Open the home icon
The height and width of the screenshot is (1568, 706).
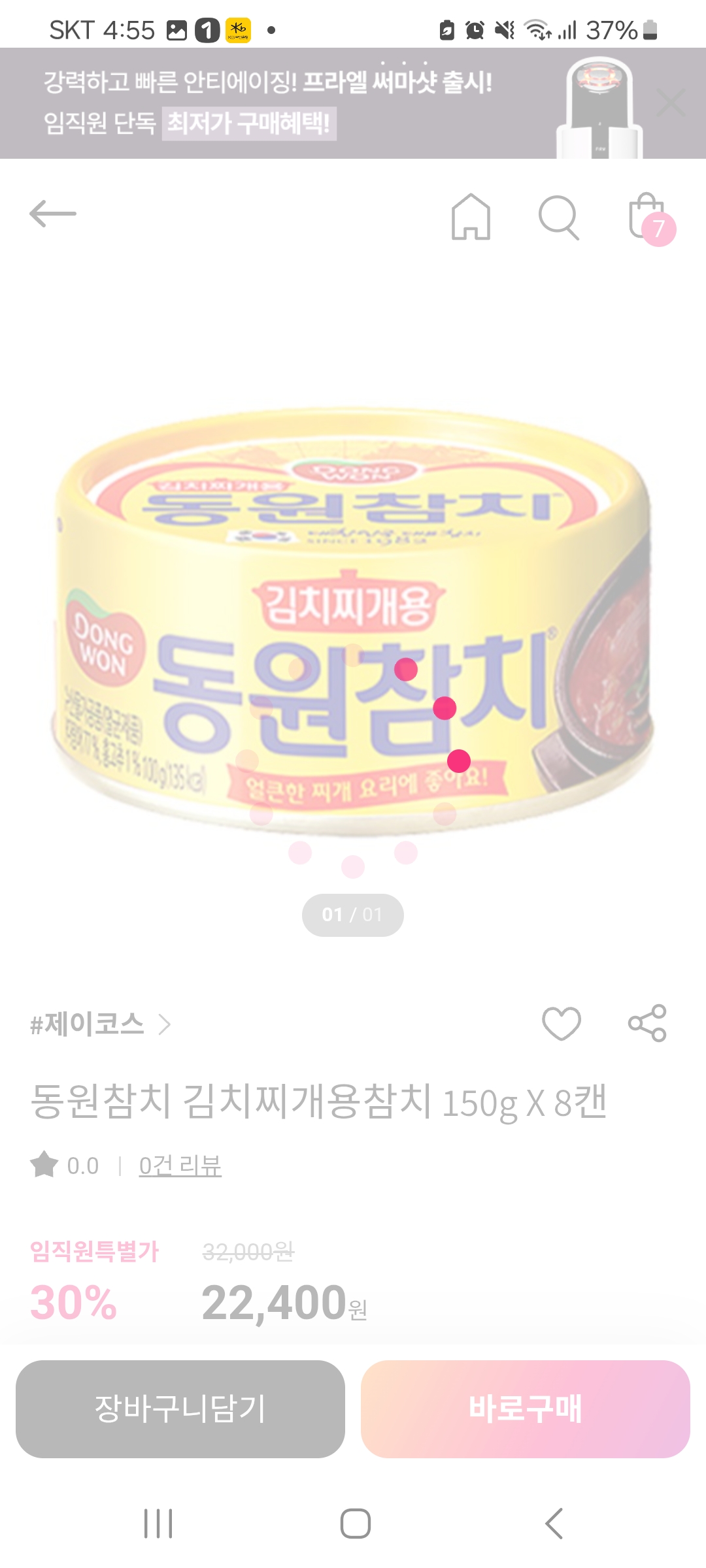[x=471, y=216]
